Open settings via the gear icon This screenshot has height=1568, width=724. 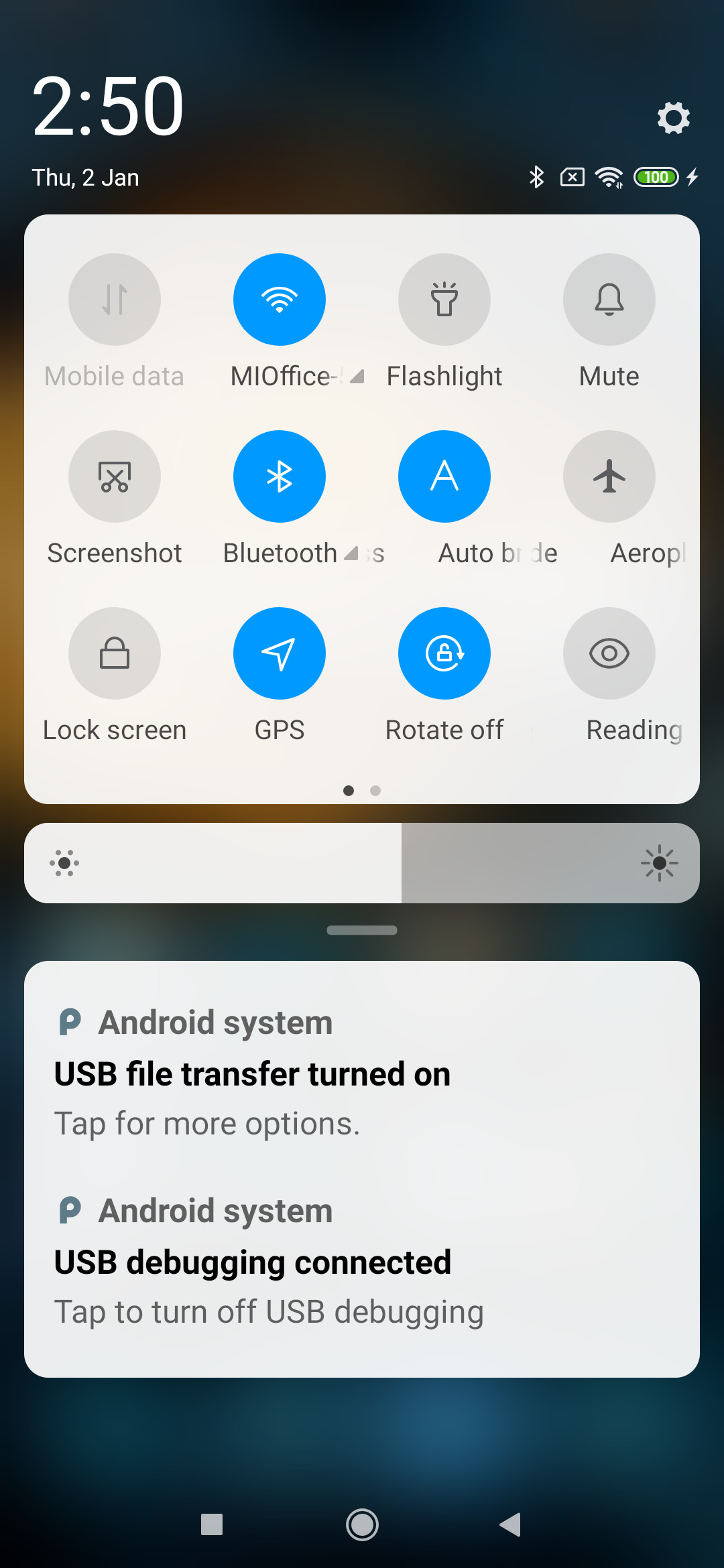point(673,118)
